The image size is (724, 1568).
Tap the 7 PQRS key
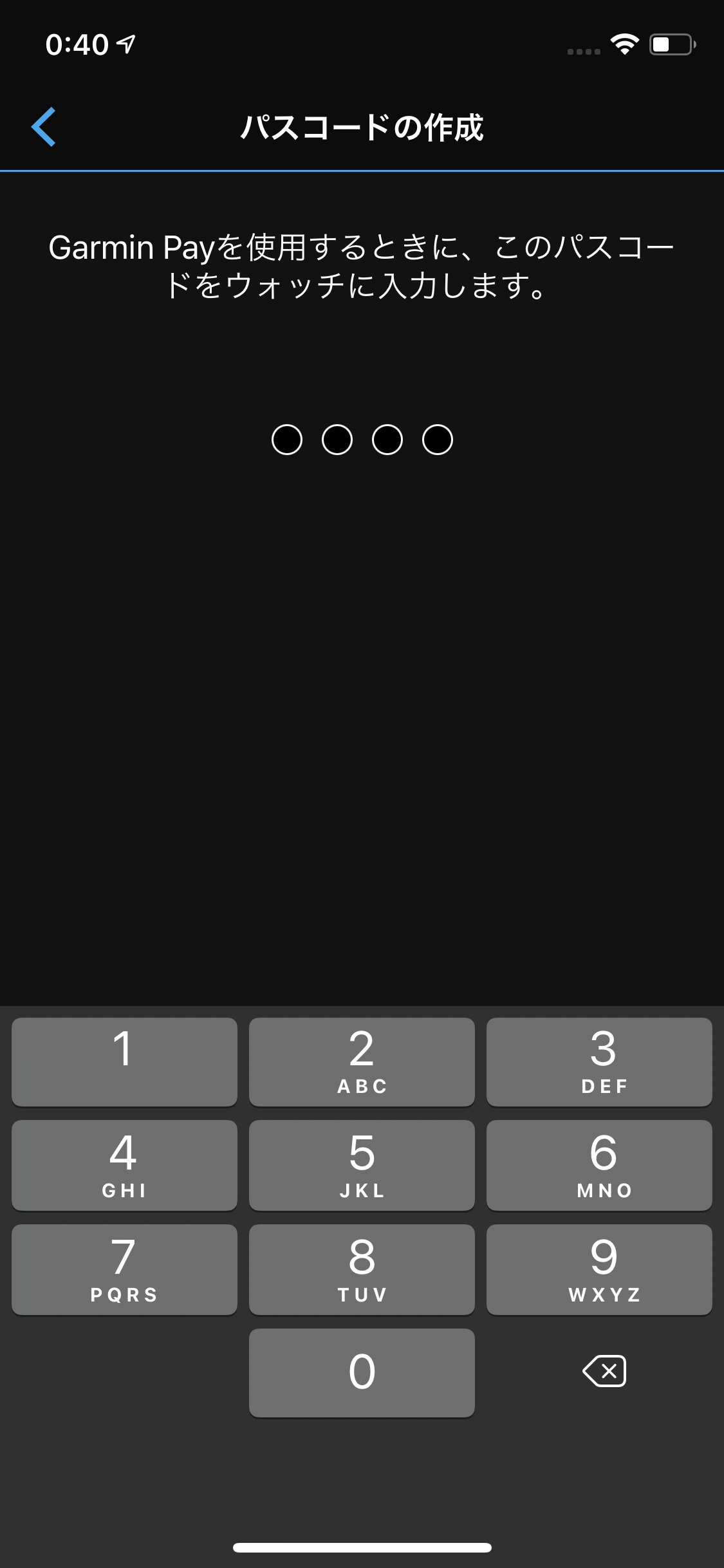(x=124, y=1269)
